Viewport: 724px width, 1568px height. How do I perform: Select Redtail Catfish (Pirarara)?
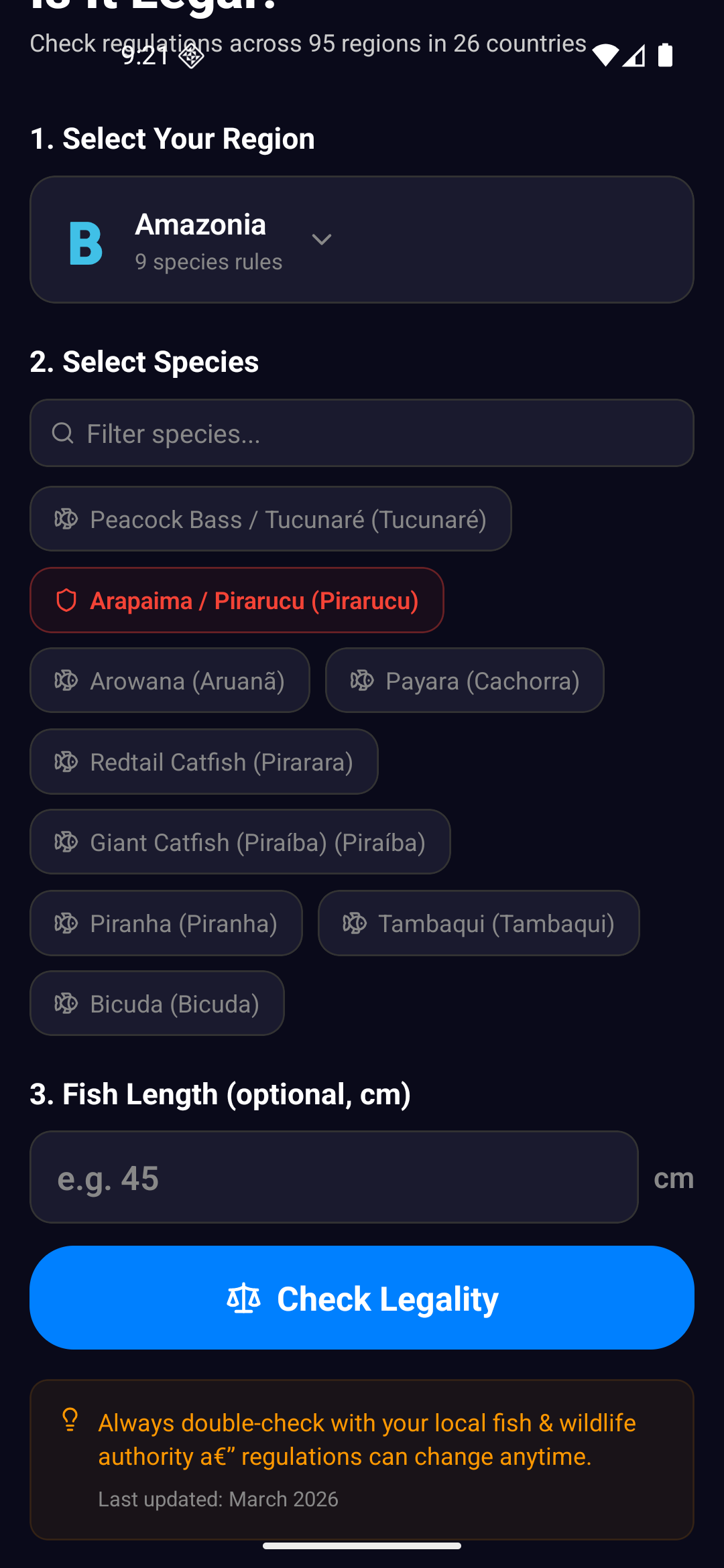point(204,762)
